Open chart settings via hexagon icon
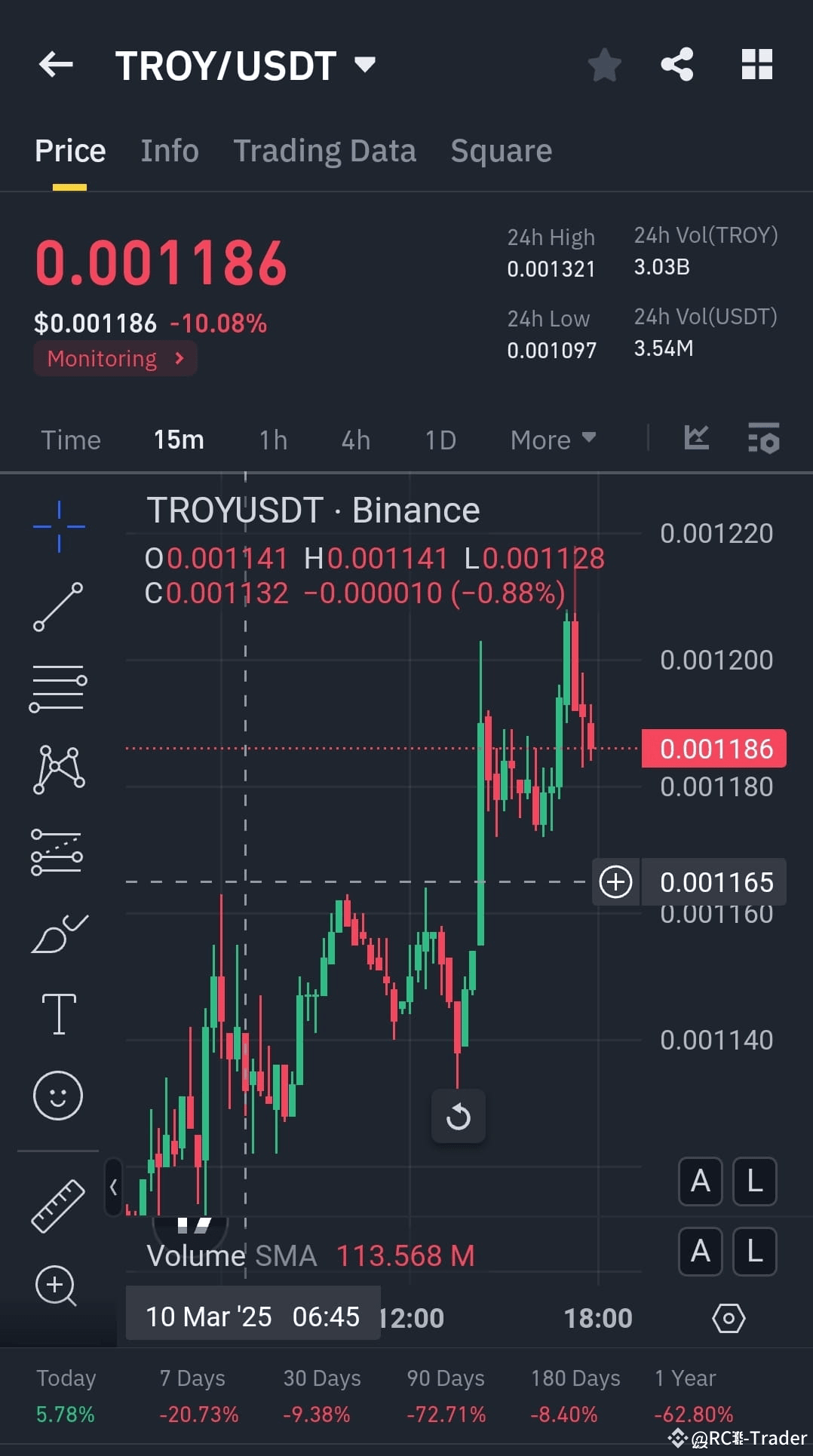This screenshot has height=1456, width=813. pos(729,1318)
